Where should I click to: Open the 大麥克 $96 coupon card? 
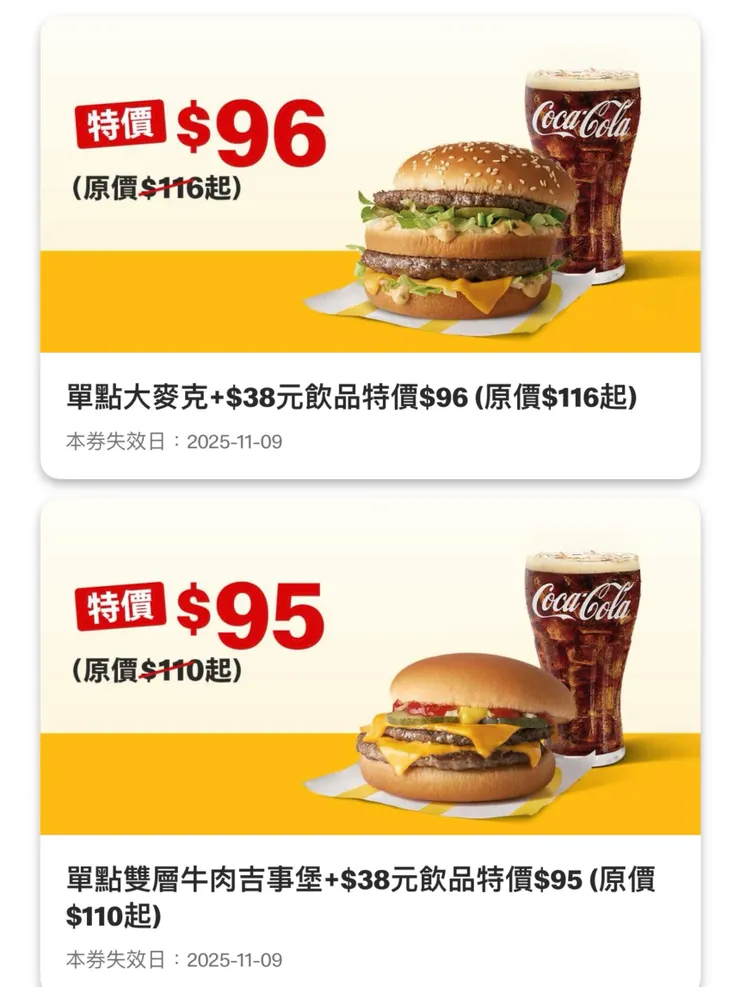pos(370,250)
